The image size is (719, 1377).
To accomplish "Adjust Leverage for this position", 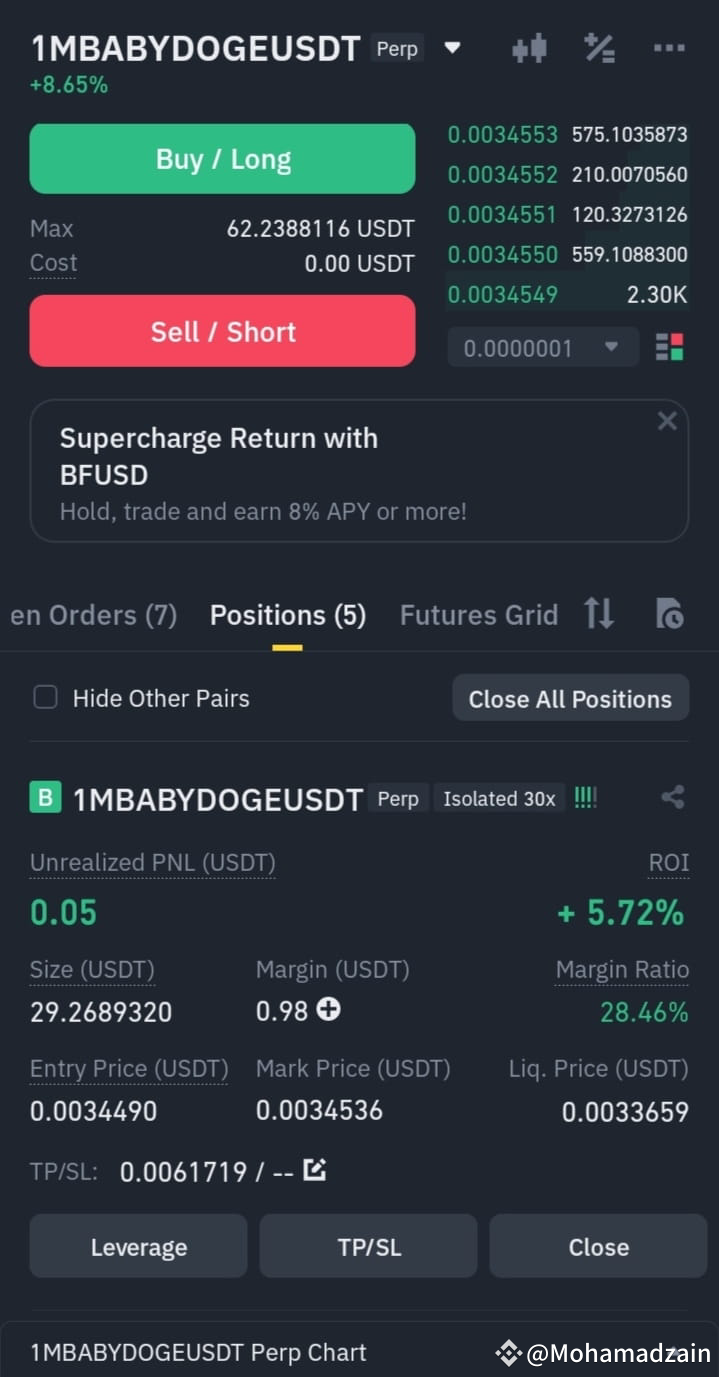I will 138,1246.
